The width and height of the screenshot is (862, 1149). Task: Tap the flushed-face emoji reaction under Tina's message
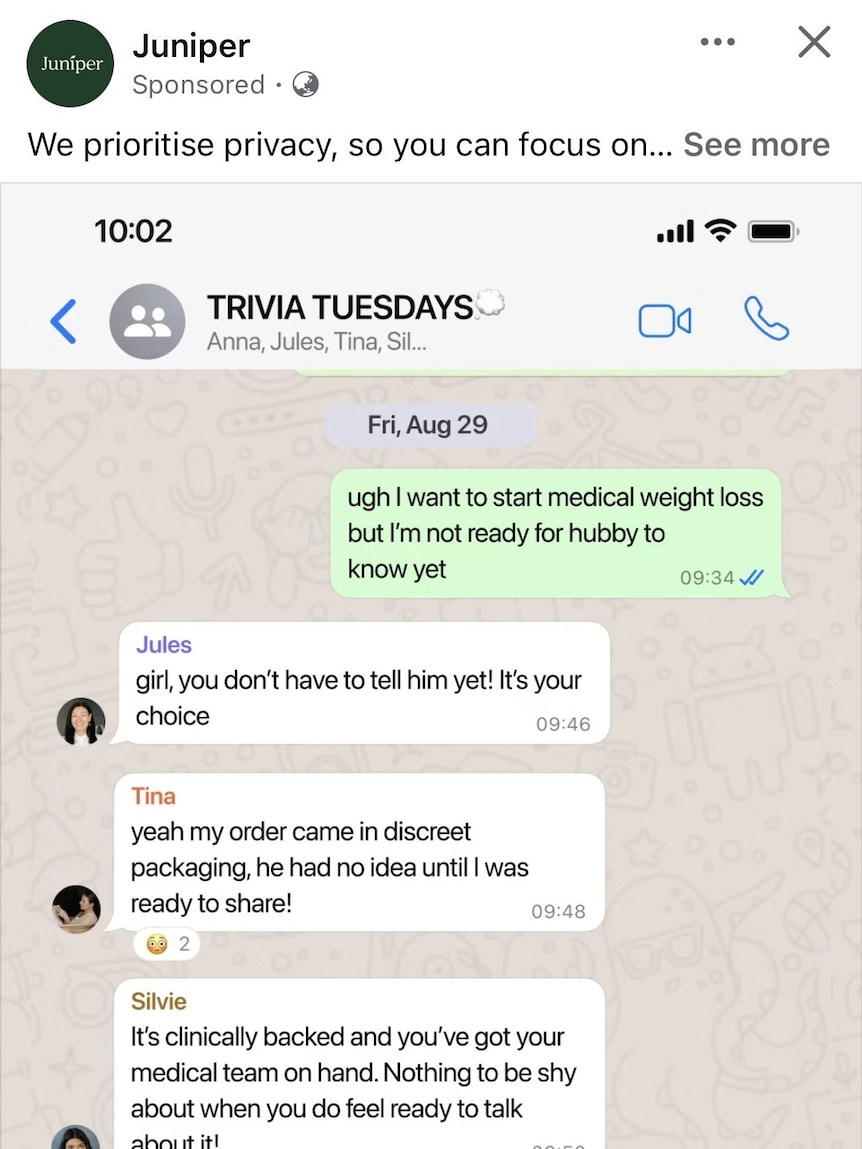click(x=166, y=943)
